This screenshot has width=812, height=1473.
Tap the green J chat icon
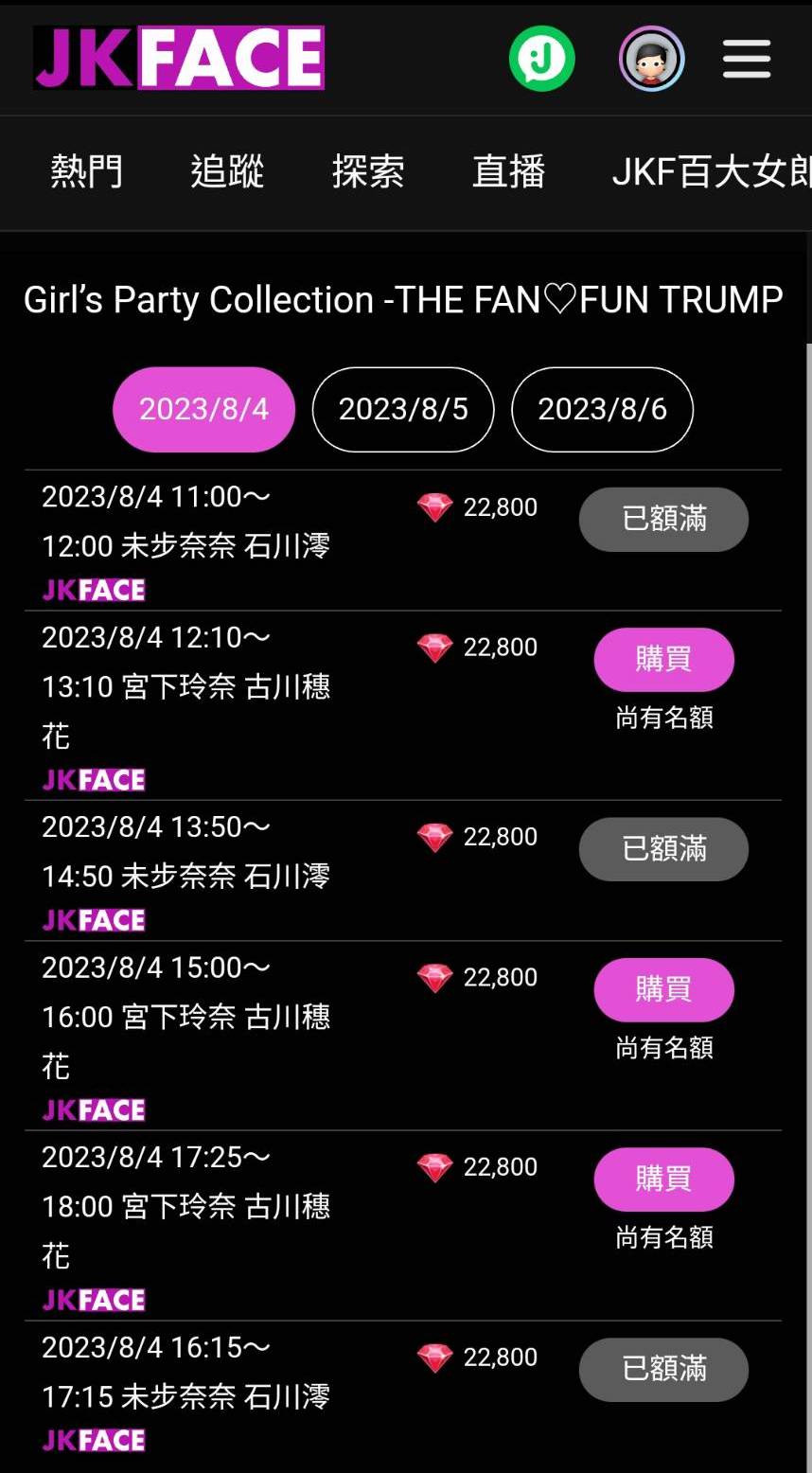click(x=542, y=59)
